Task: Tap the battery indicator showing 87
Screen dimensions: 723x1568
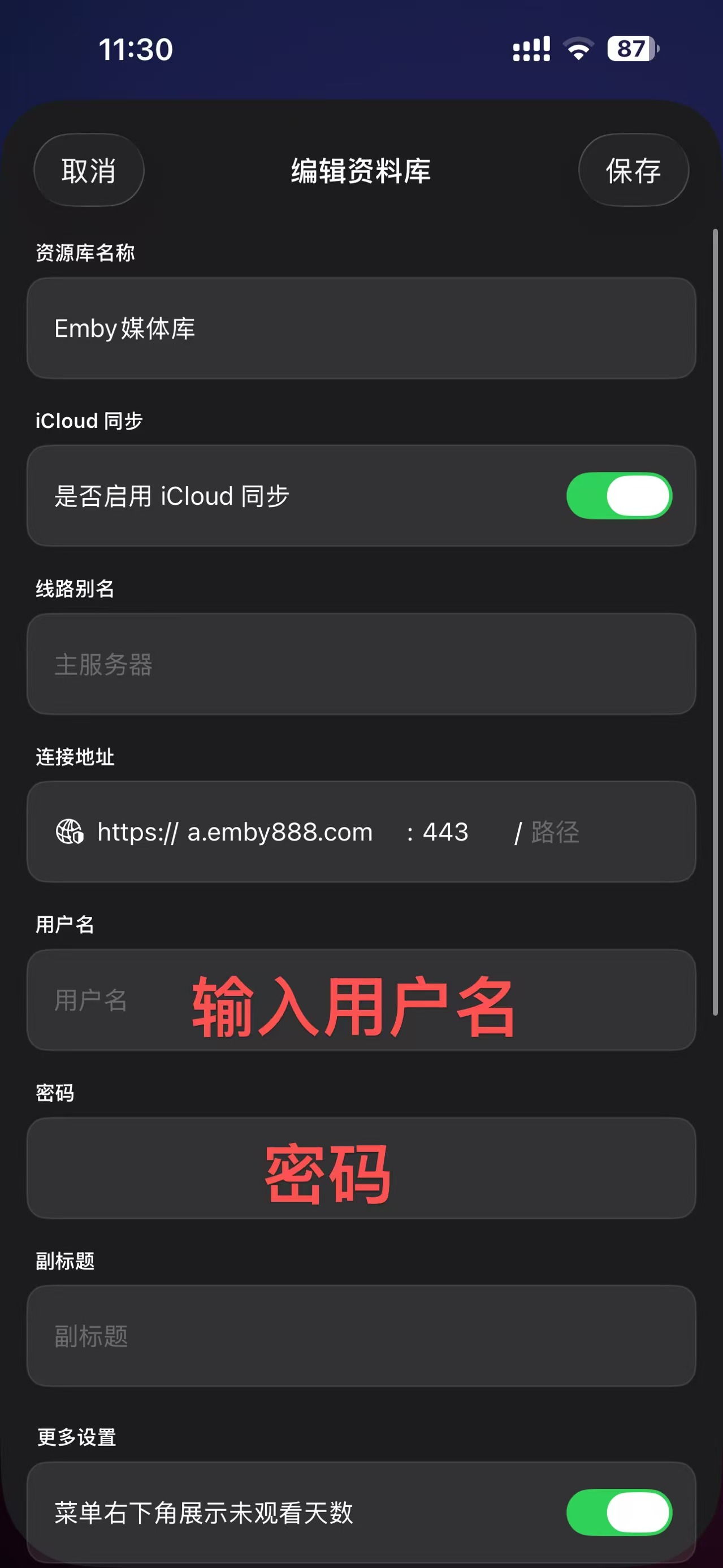Action: (630, 50)
